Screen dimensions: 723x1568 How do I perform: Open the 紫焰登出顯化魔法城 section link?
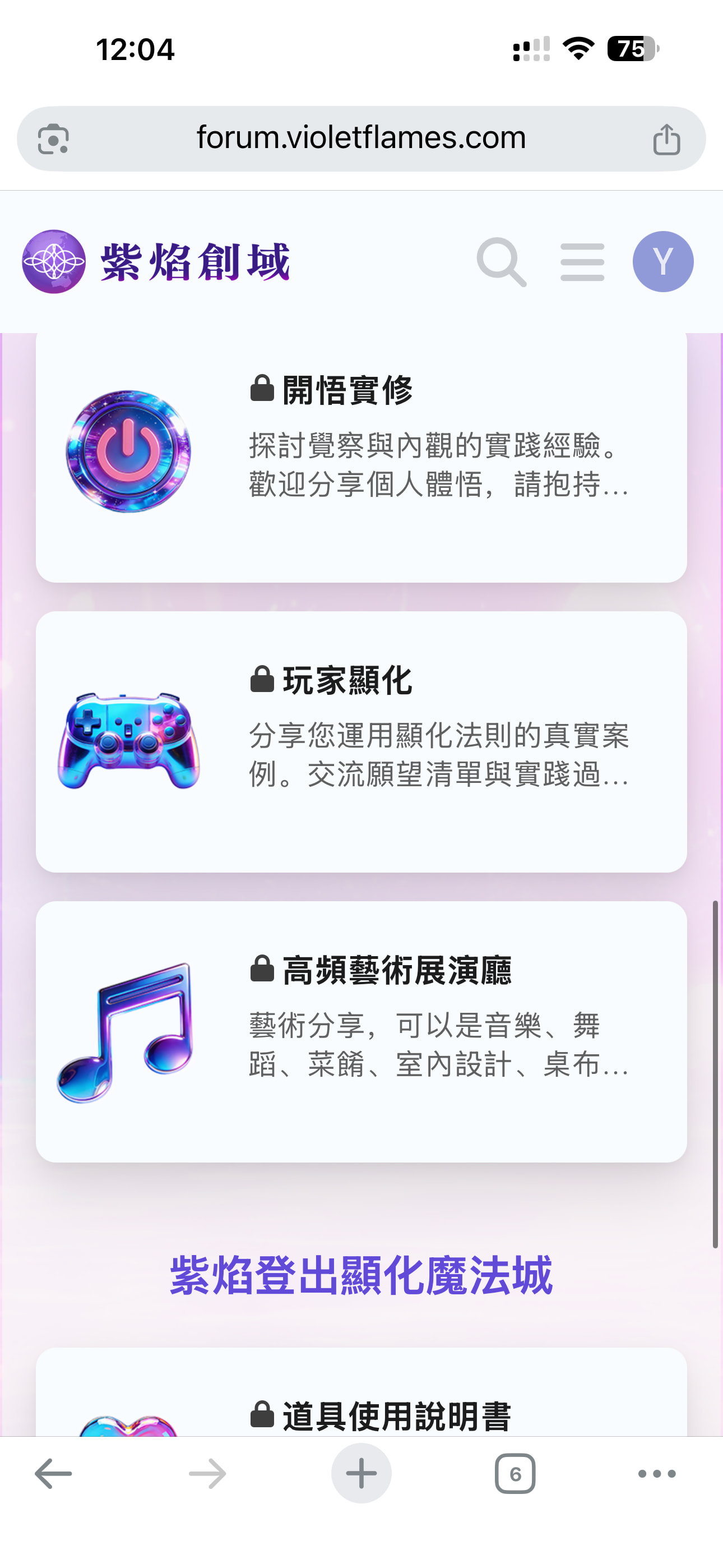click(x=361, y=1275)
